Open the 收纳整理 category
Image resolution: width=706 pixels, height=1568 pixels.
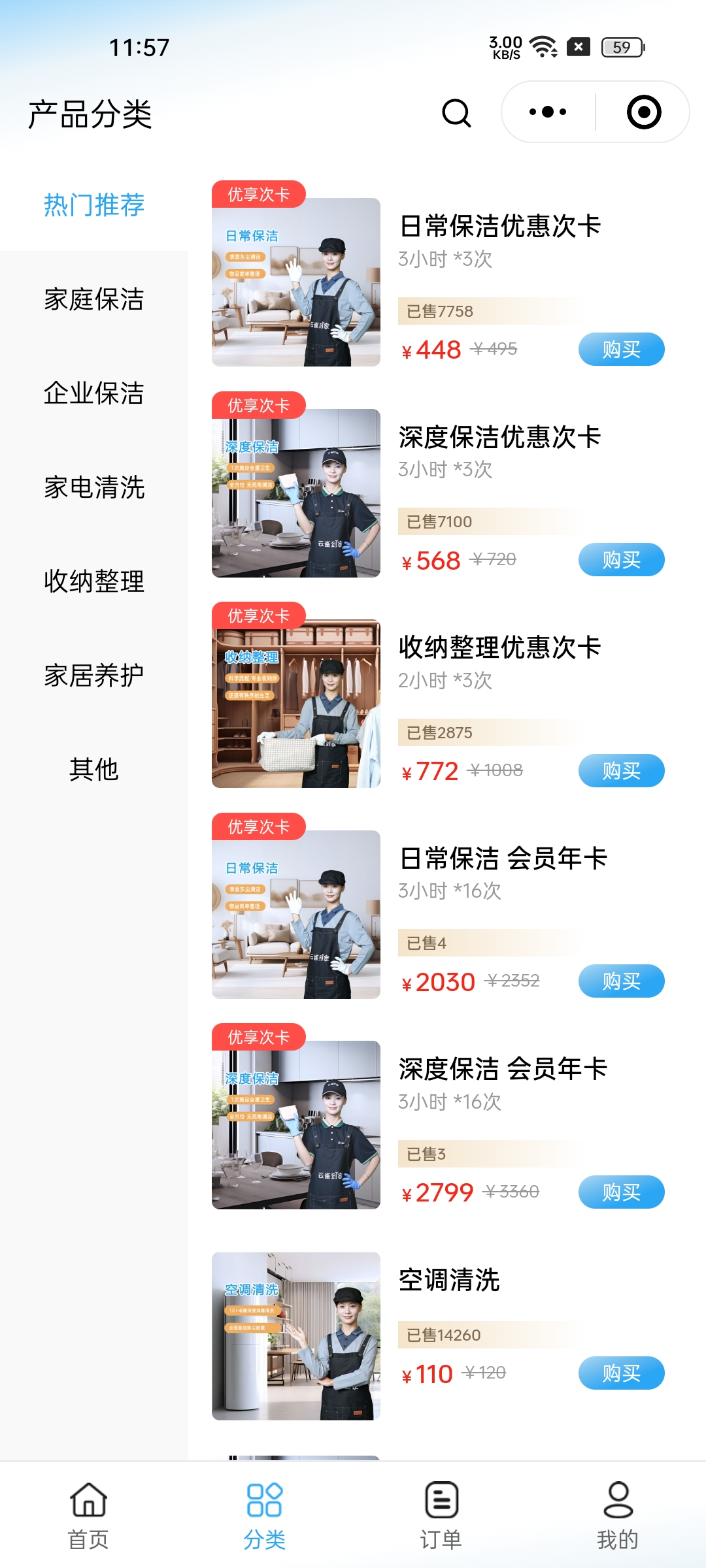[94, 581]
